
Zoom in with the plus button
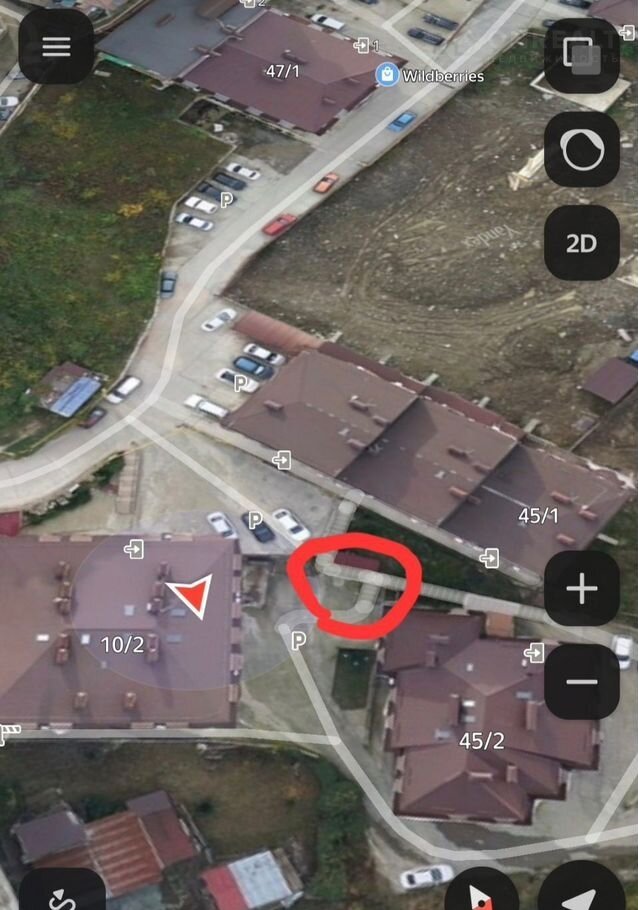tap(581, 589)
